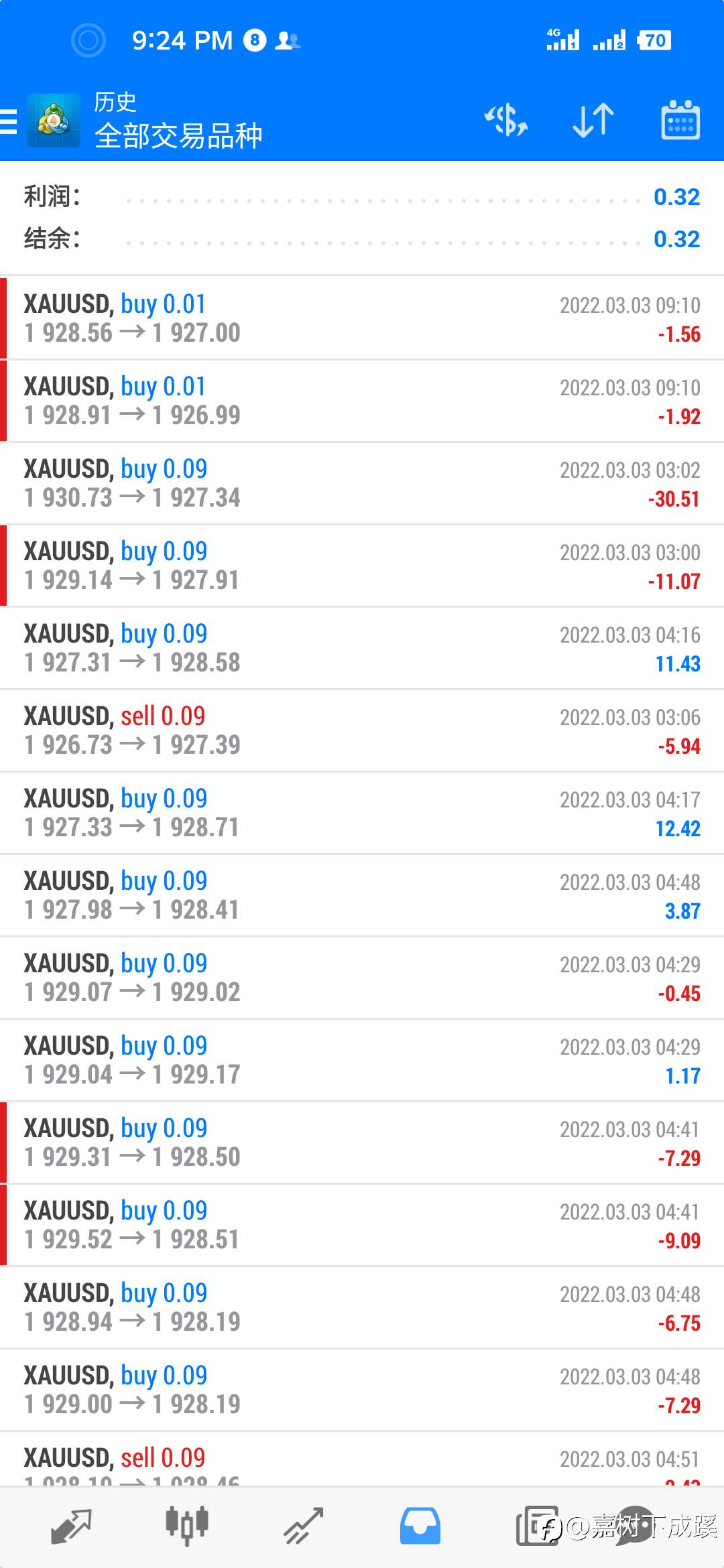
Task: Open the buy trade with -9.09 loss
Action: pyautogui.click(x=362, y=1225)
